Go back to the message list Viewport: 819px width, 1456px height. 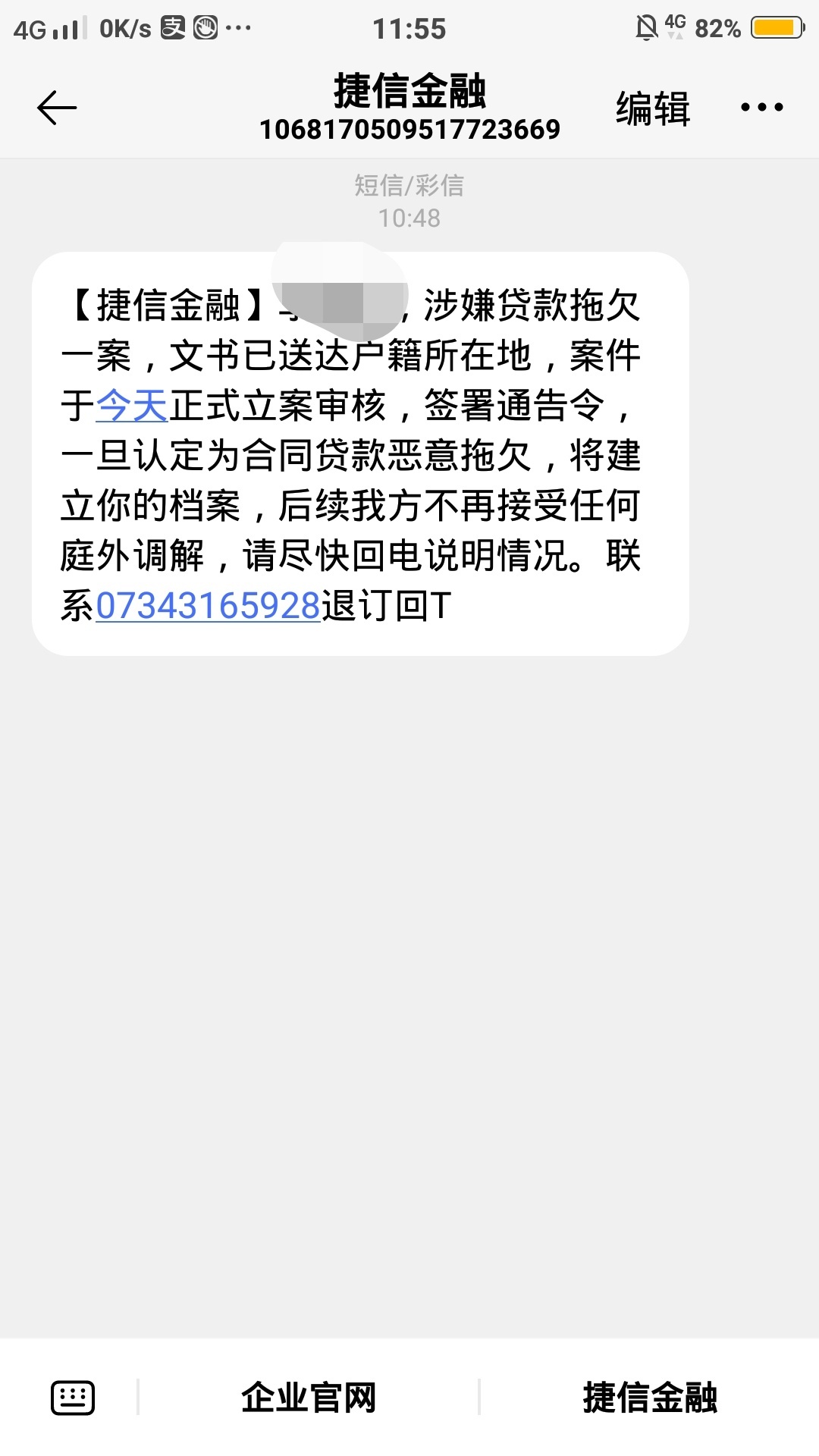pyautogui.click(x=57, y=108)
